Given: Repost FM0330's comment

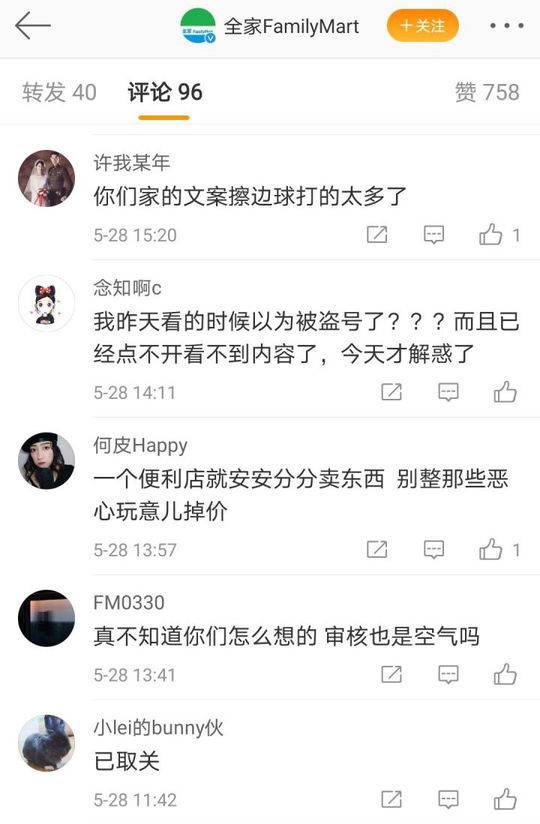Looking at the screenshot, I should coord(391,674).
